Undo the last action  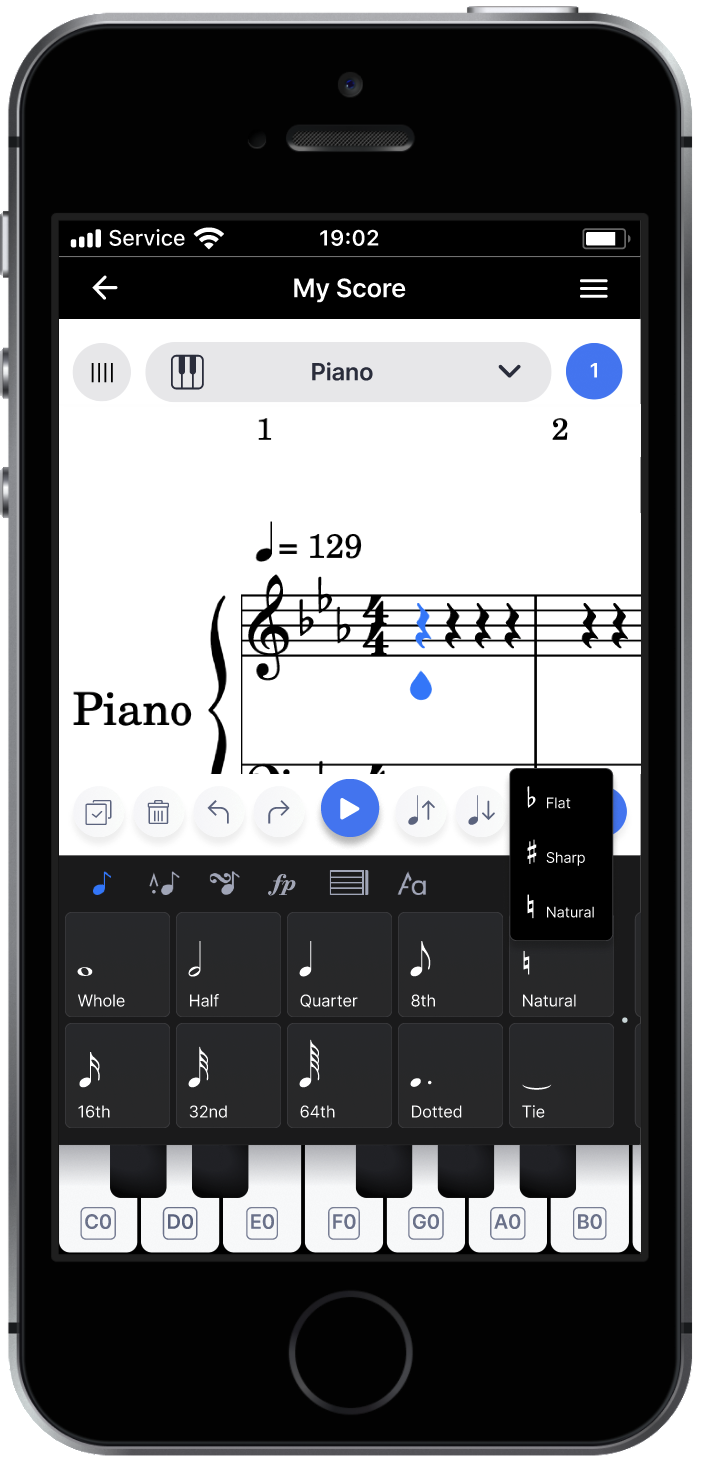point(218,812)
